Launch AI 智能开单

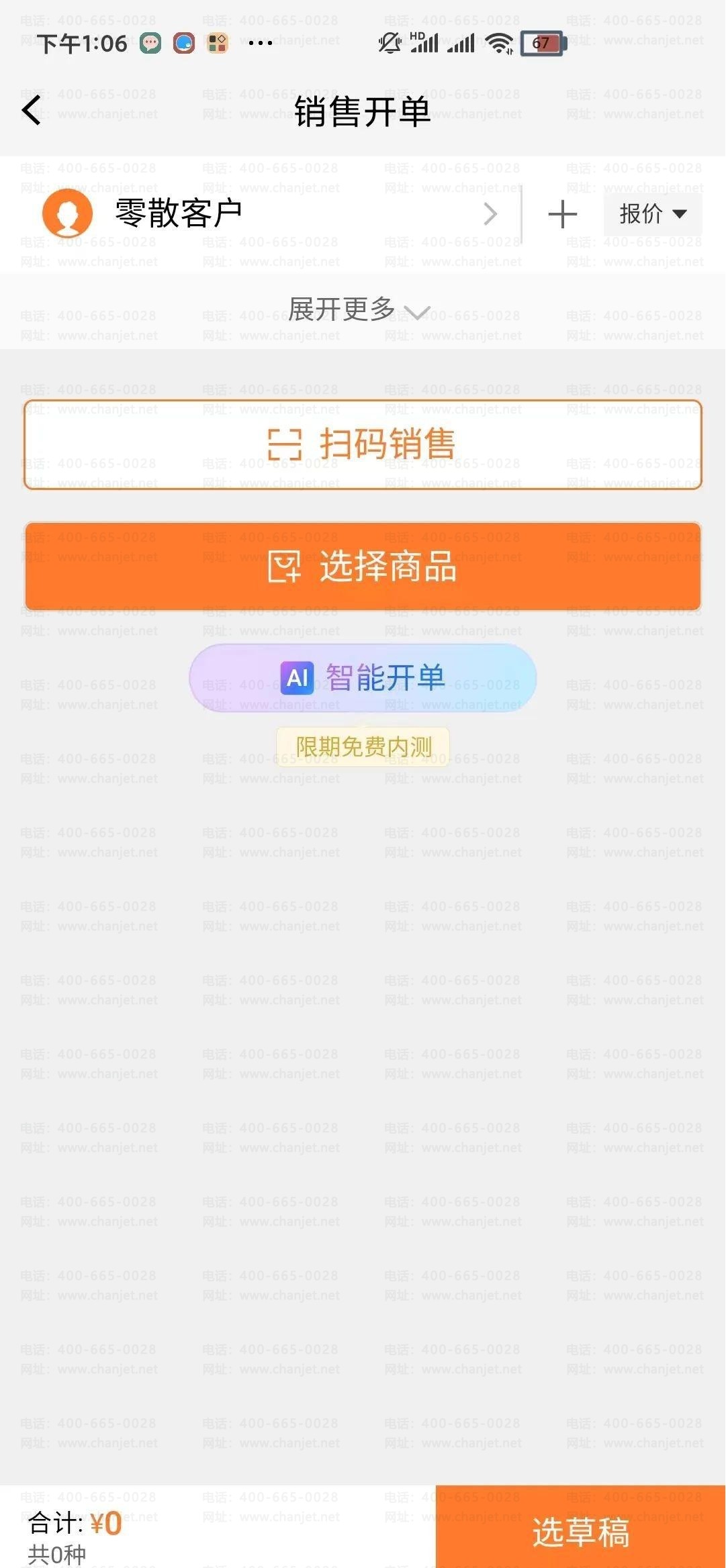[x=363, y=678]
